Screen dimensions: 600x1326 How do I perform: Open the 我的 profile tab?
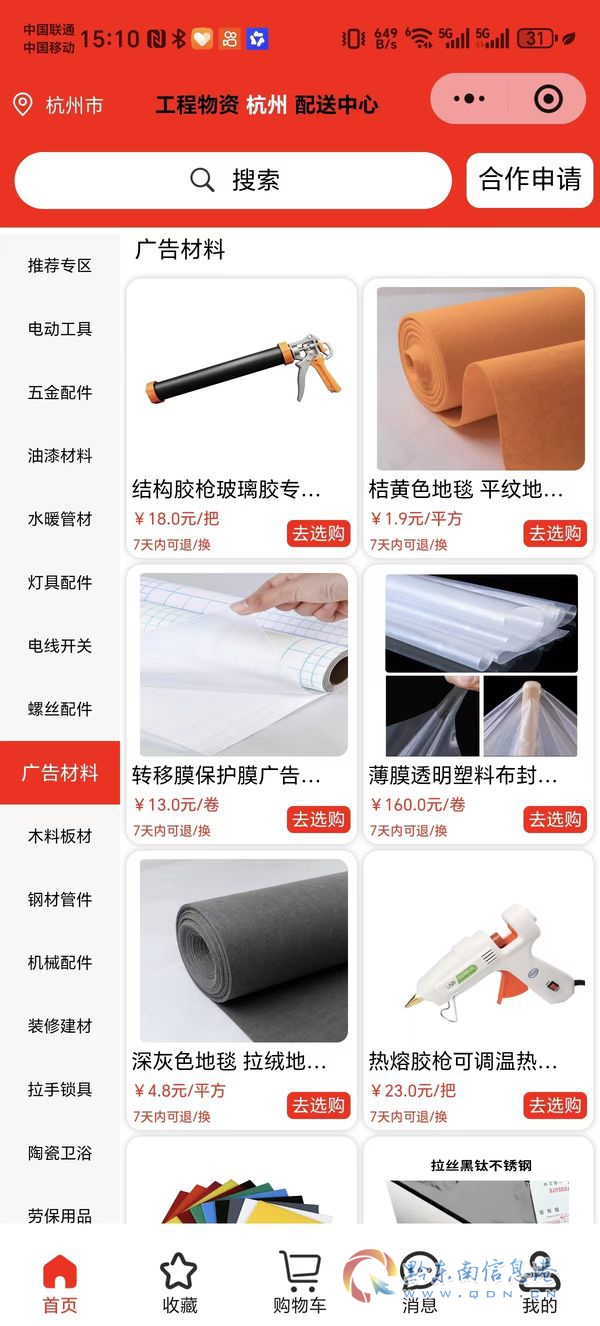pyautogui.click(x=540, y=1283)
